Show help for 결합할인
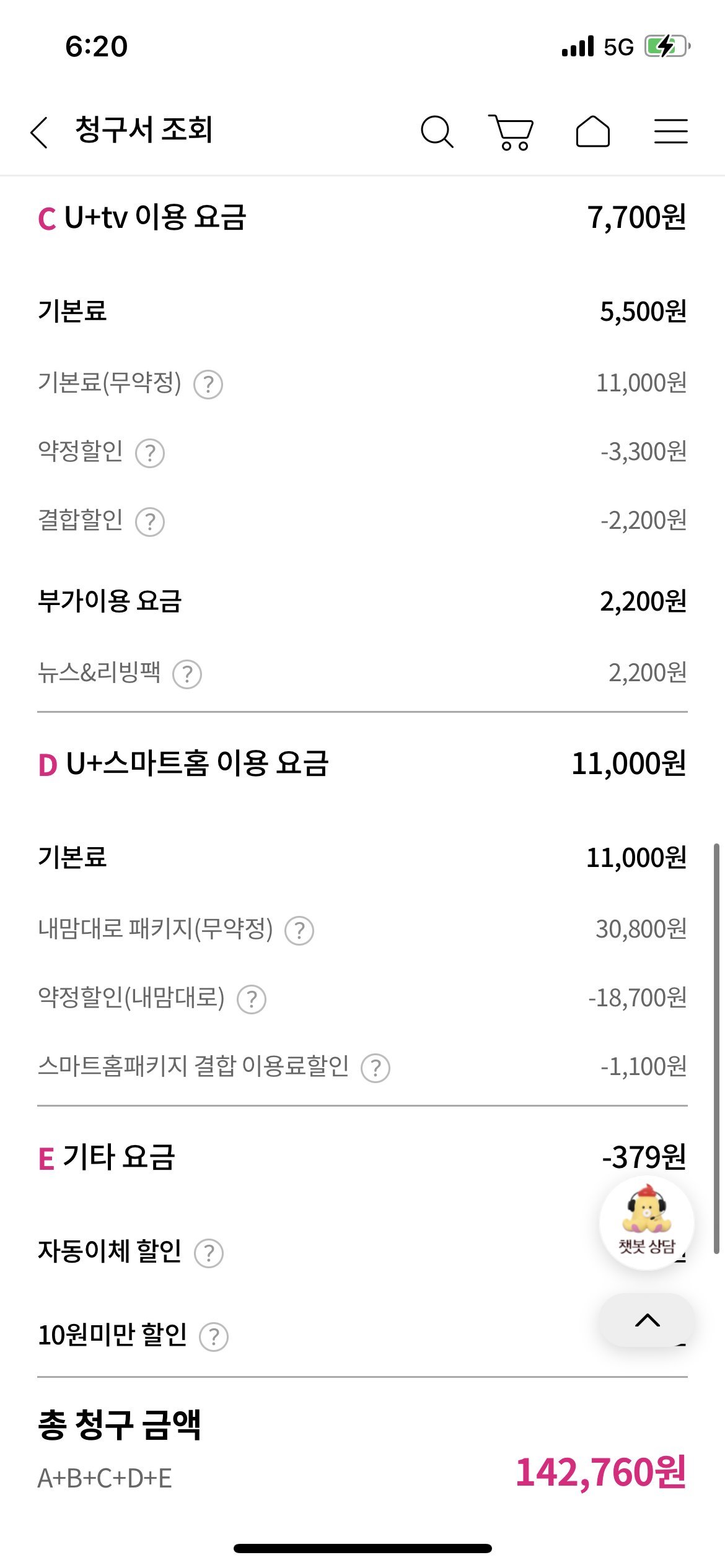 pyautogui.click(x=150, y=522)
